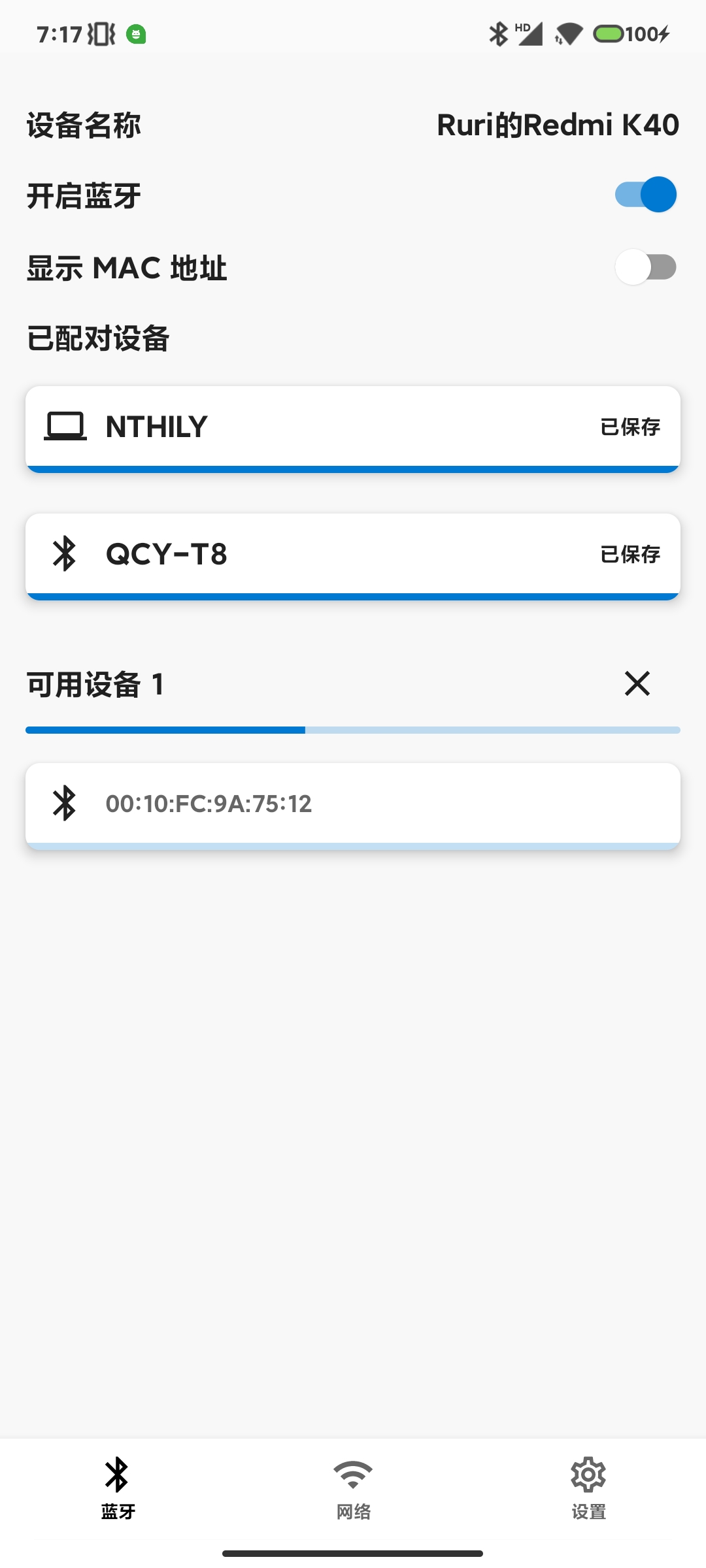Expand the NTHILY paired device entry
Screen dimensions: 706x1568
pyautogui.click(x=353, y=428)
